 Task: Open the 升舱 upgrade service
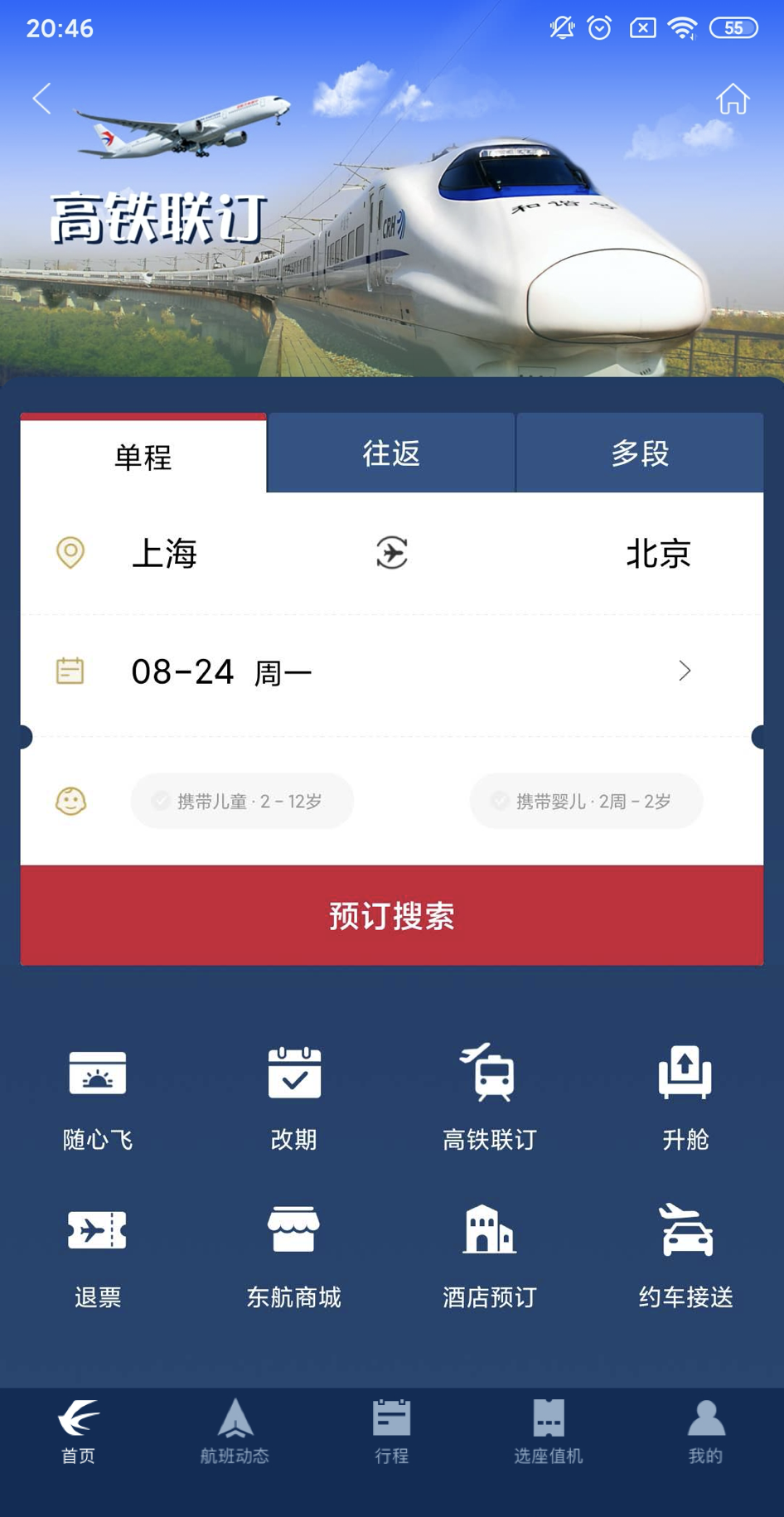point(684,1096)
